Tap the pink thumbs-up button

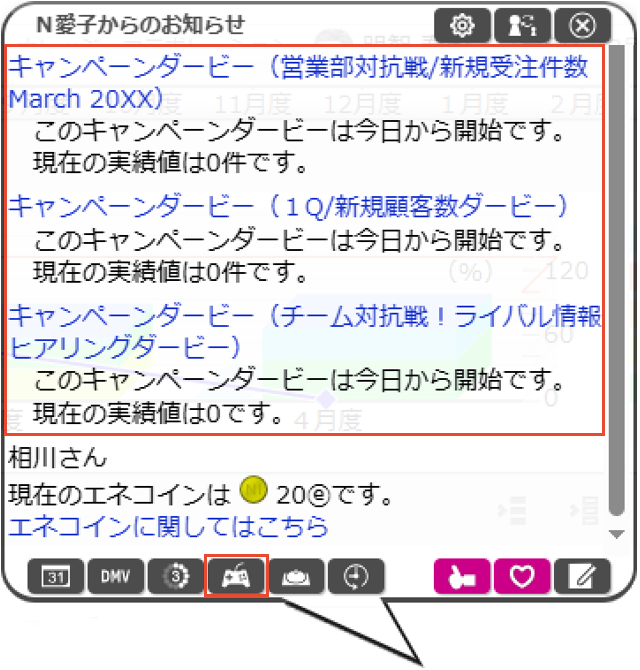(460, 576)
